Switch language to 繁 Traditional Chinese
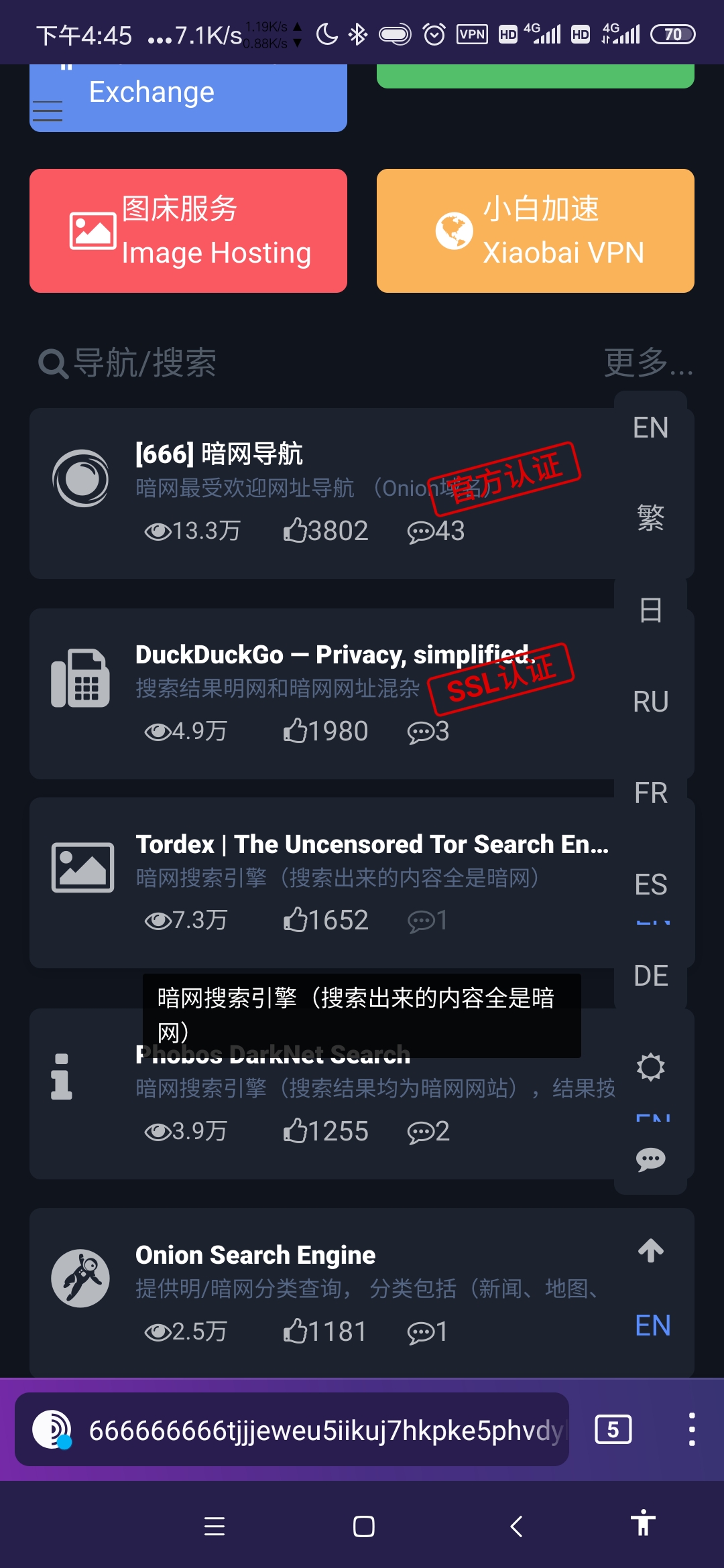724x1568 pixels. tap(650, 518)
